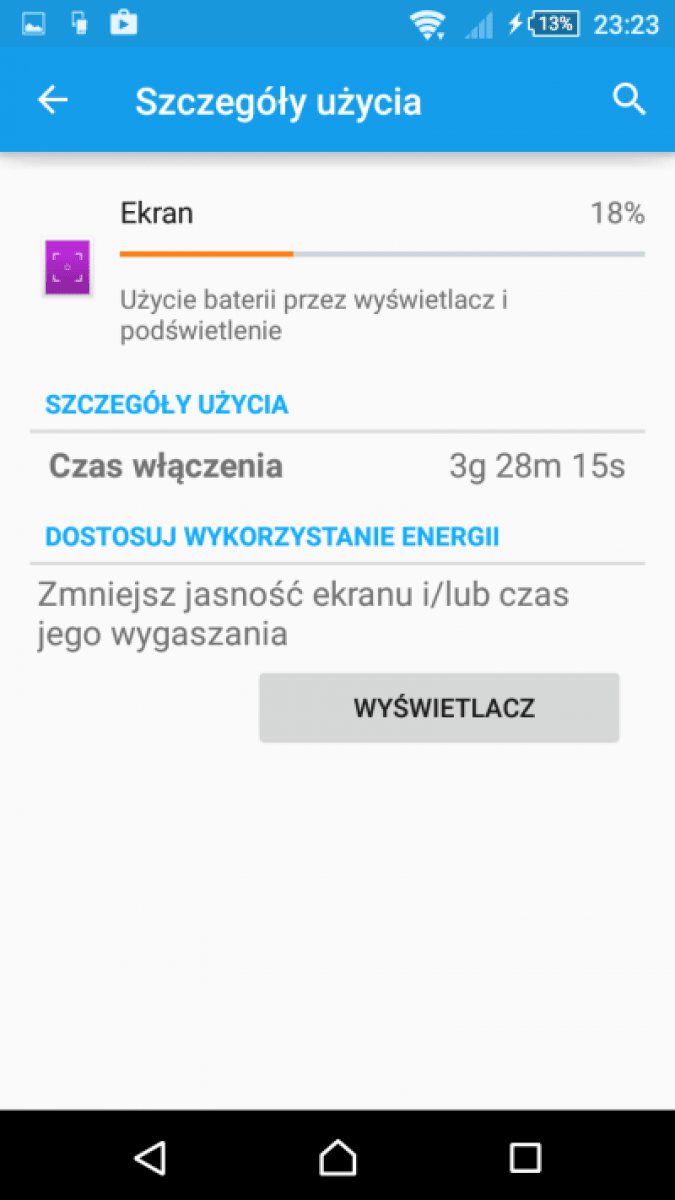The image size is (675, 1200).
Task: Tap the system back navigation button
Action: click(149, 1157)
